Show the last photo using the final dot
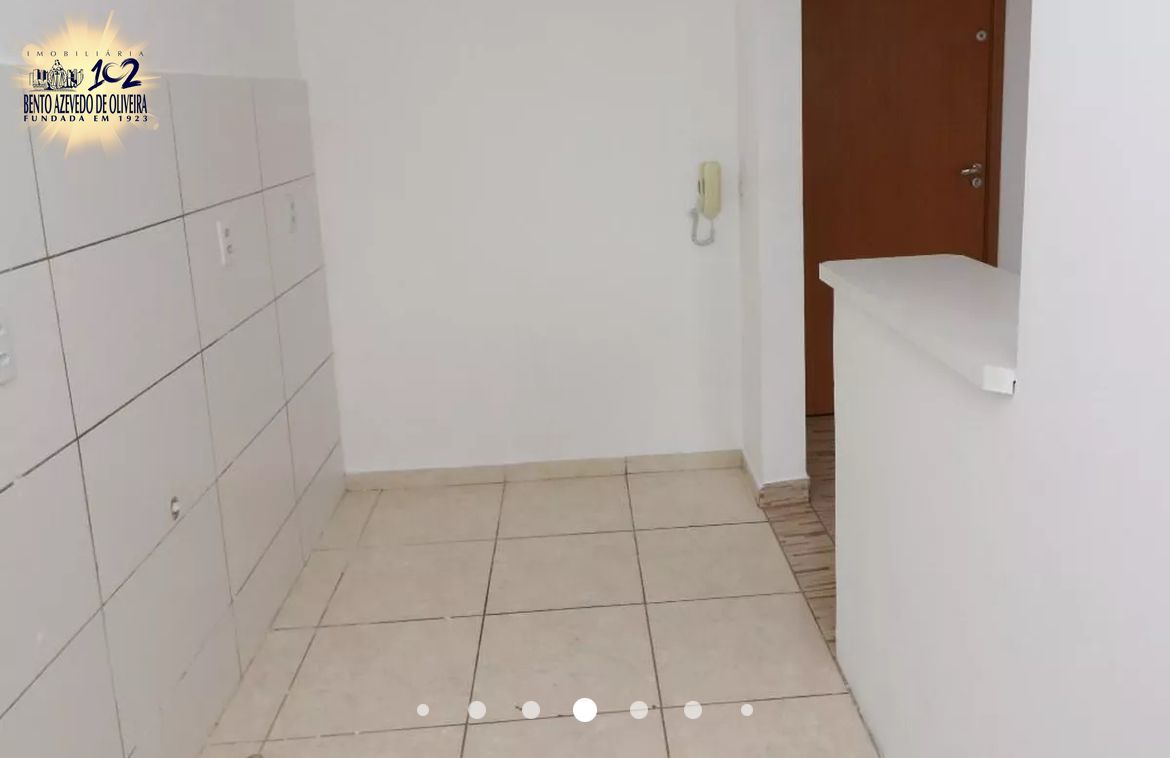This screenshot has height=758, width=1170. pyautogui.click(x=747, y=710)
